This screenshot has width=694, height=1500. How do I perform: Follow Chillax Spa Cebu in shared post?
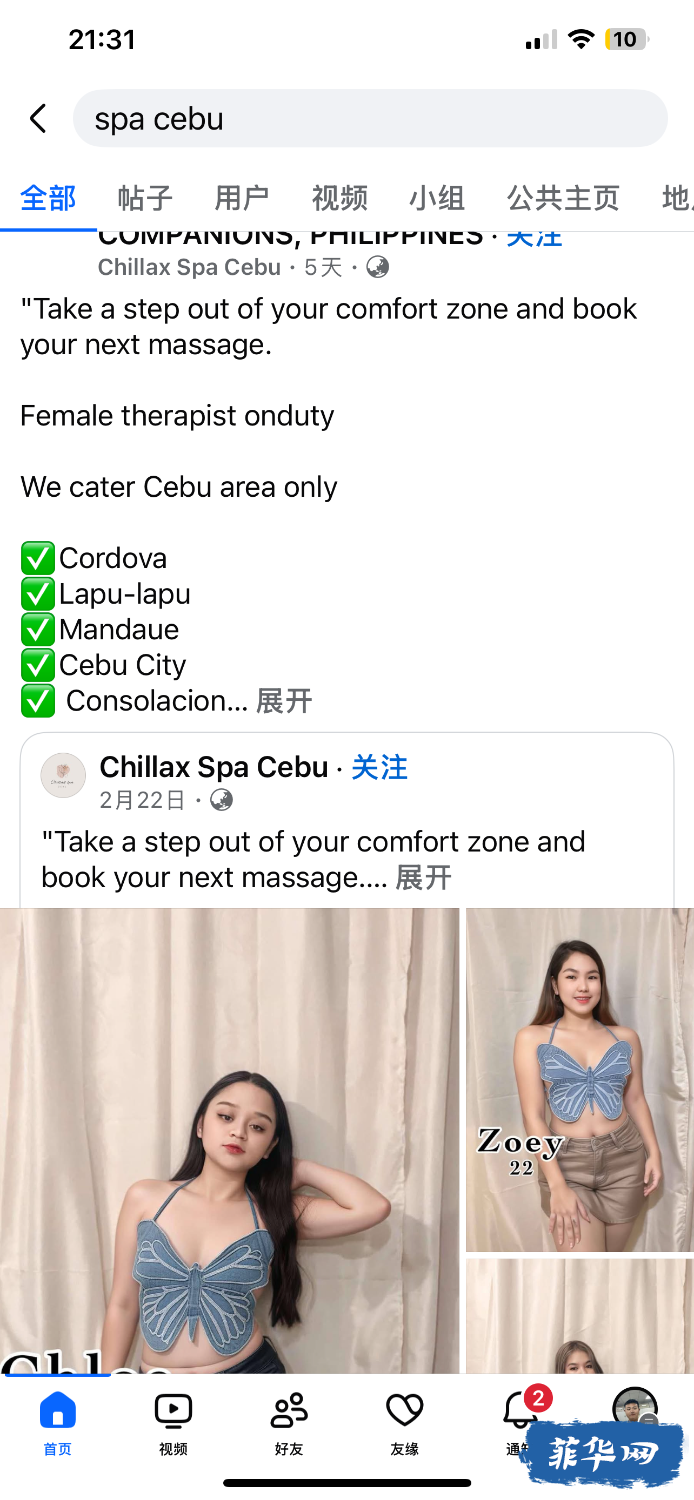pos(379,767)
